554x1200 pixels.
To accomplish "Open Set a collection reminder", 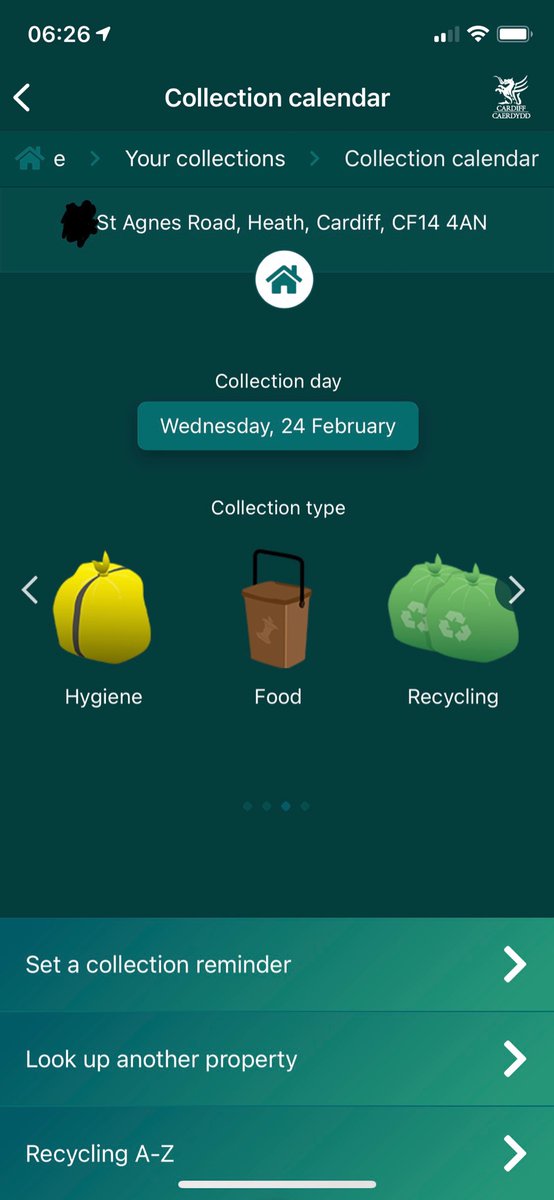I will pyautogui.click(x=277, y=965).
